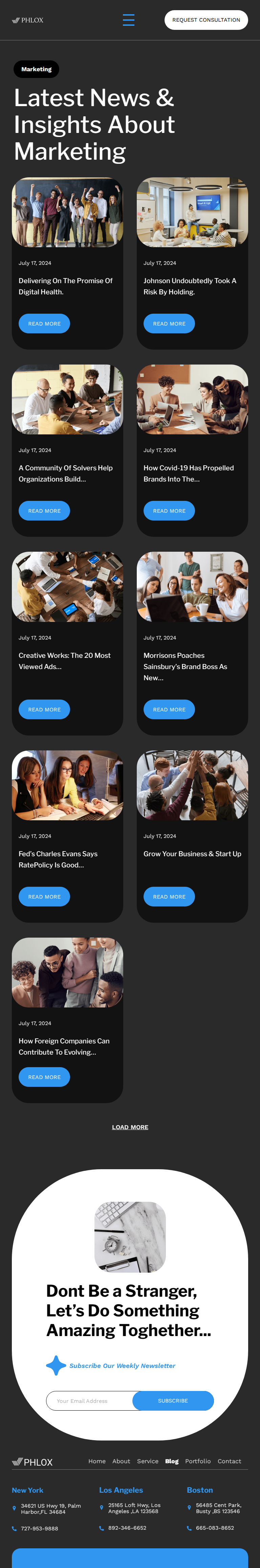The image size is (260, 1568).
Task: Tap Request Consultation button
Action: (206, 20)
